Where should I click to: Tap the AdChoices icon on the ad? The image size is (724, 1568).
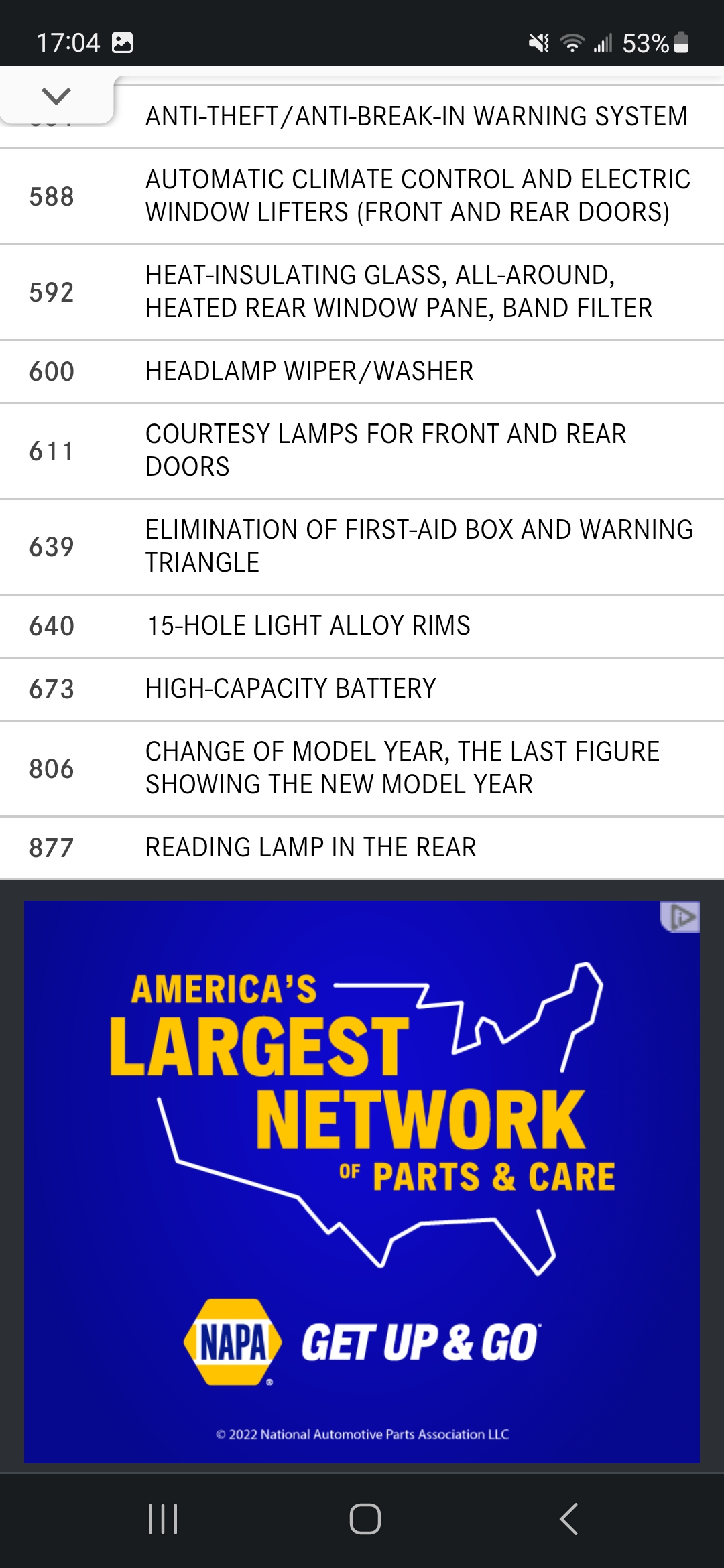tap(681, 917)
